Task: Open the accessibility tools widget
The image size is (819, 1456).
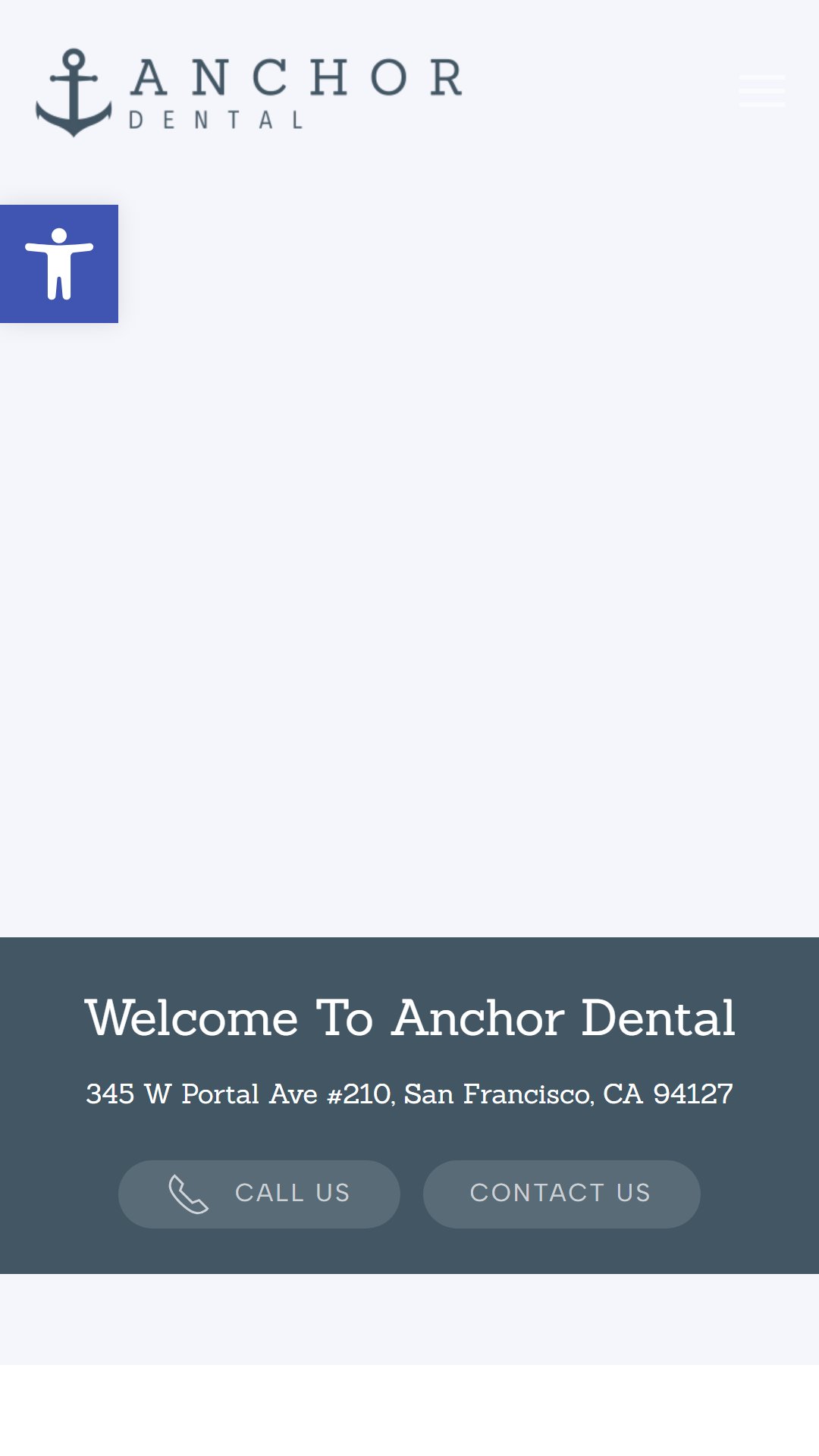Action: (59, 264)
